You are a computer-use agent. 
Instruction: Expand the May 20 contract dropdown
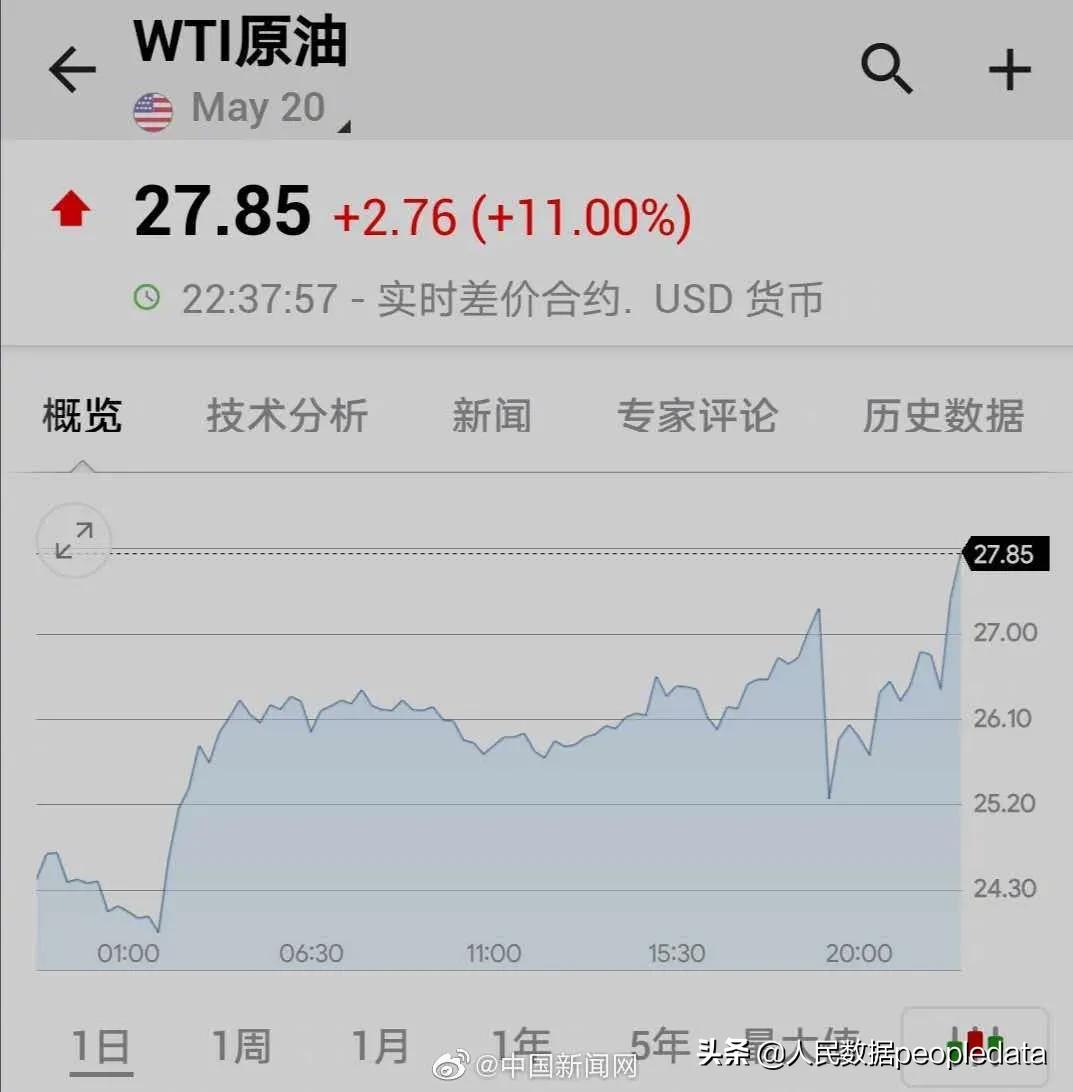(260, 109)
